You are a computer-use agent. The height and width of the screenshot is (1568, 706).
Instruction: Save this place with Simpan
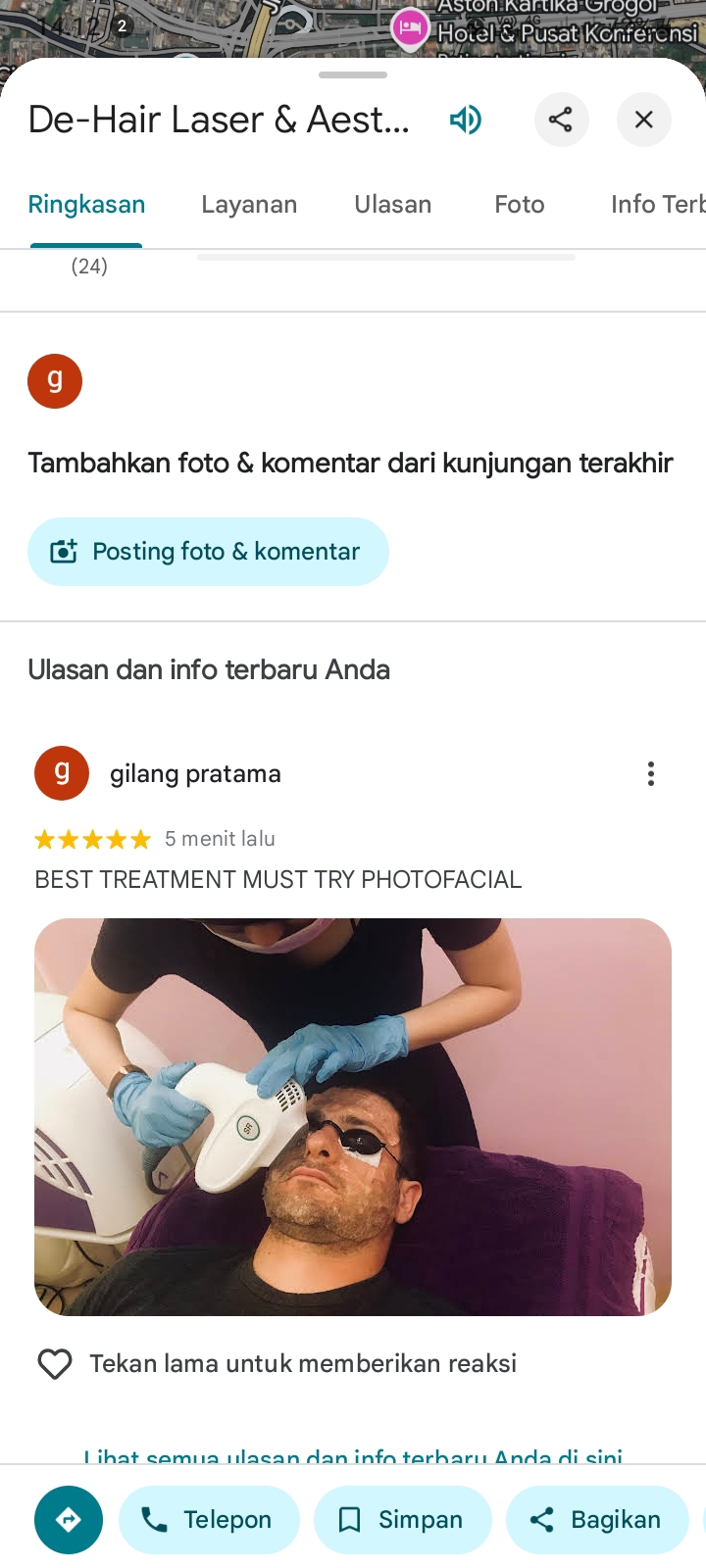click(x=402, y=1520)
